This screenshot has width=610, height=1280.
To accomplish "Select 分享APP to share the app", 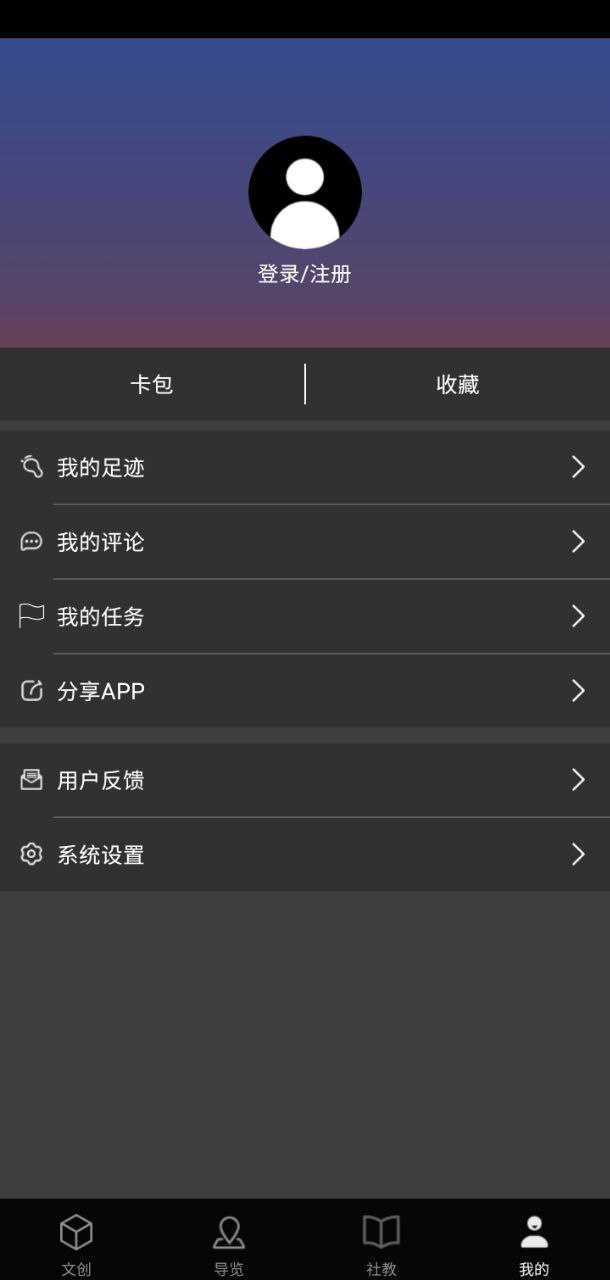I will pos(304,691).
